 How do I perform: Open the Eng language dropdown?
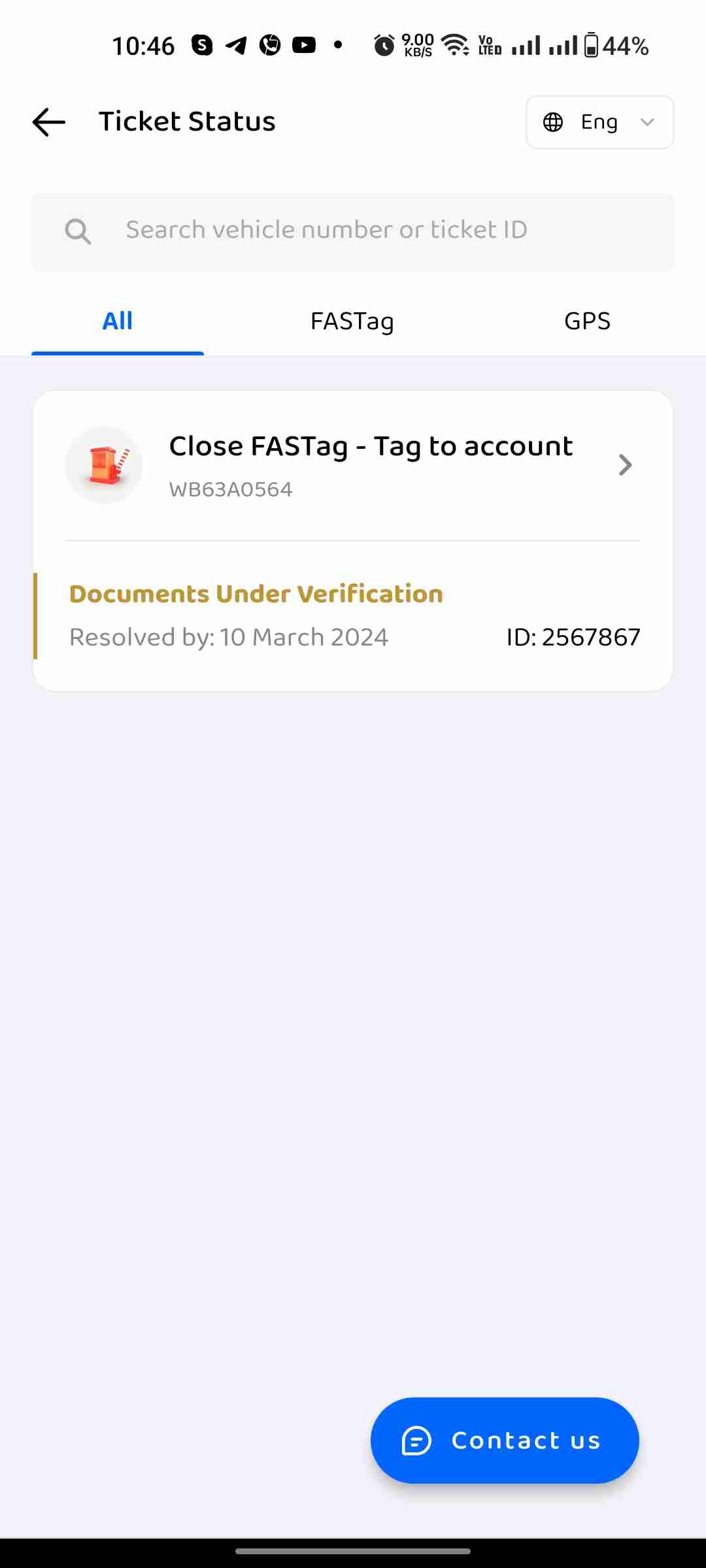[x=599, y=122]
